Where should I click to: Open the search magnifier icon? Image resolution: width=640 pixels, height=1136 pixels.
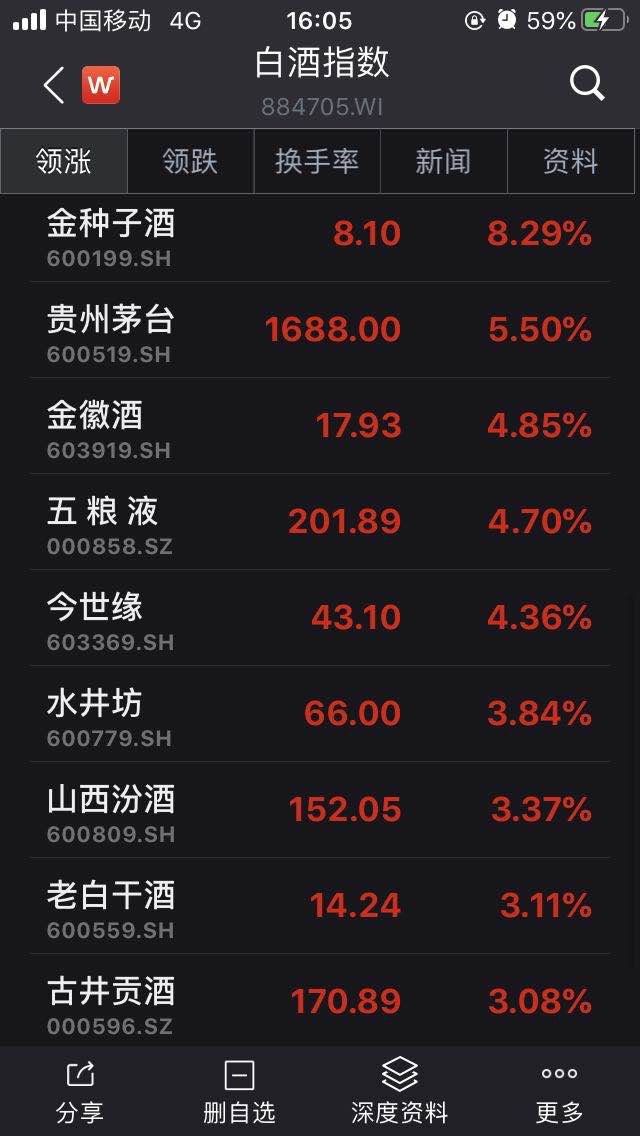586,84
